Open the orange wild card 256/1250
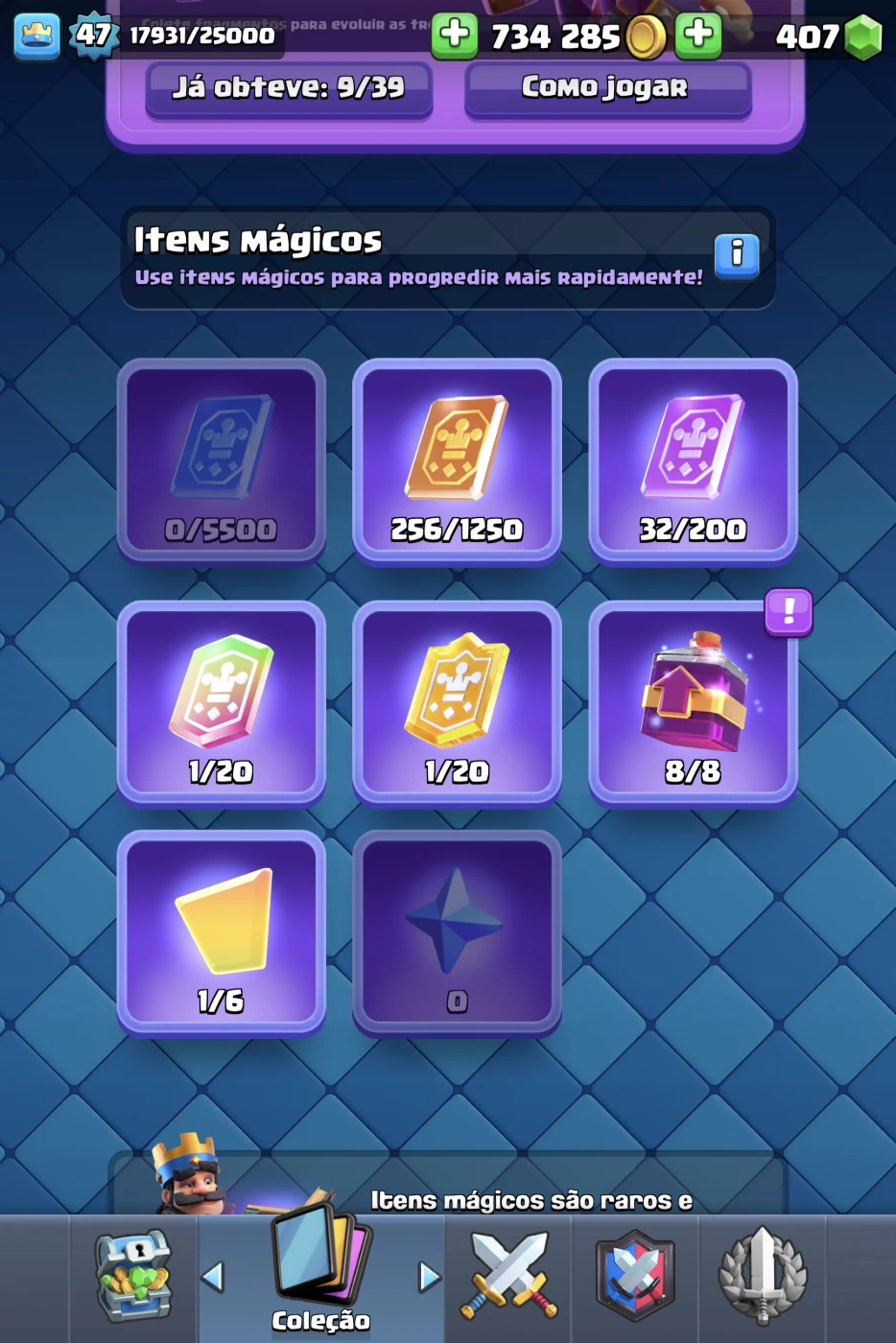 coord(457,460)
